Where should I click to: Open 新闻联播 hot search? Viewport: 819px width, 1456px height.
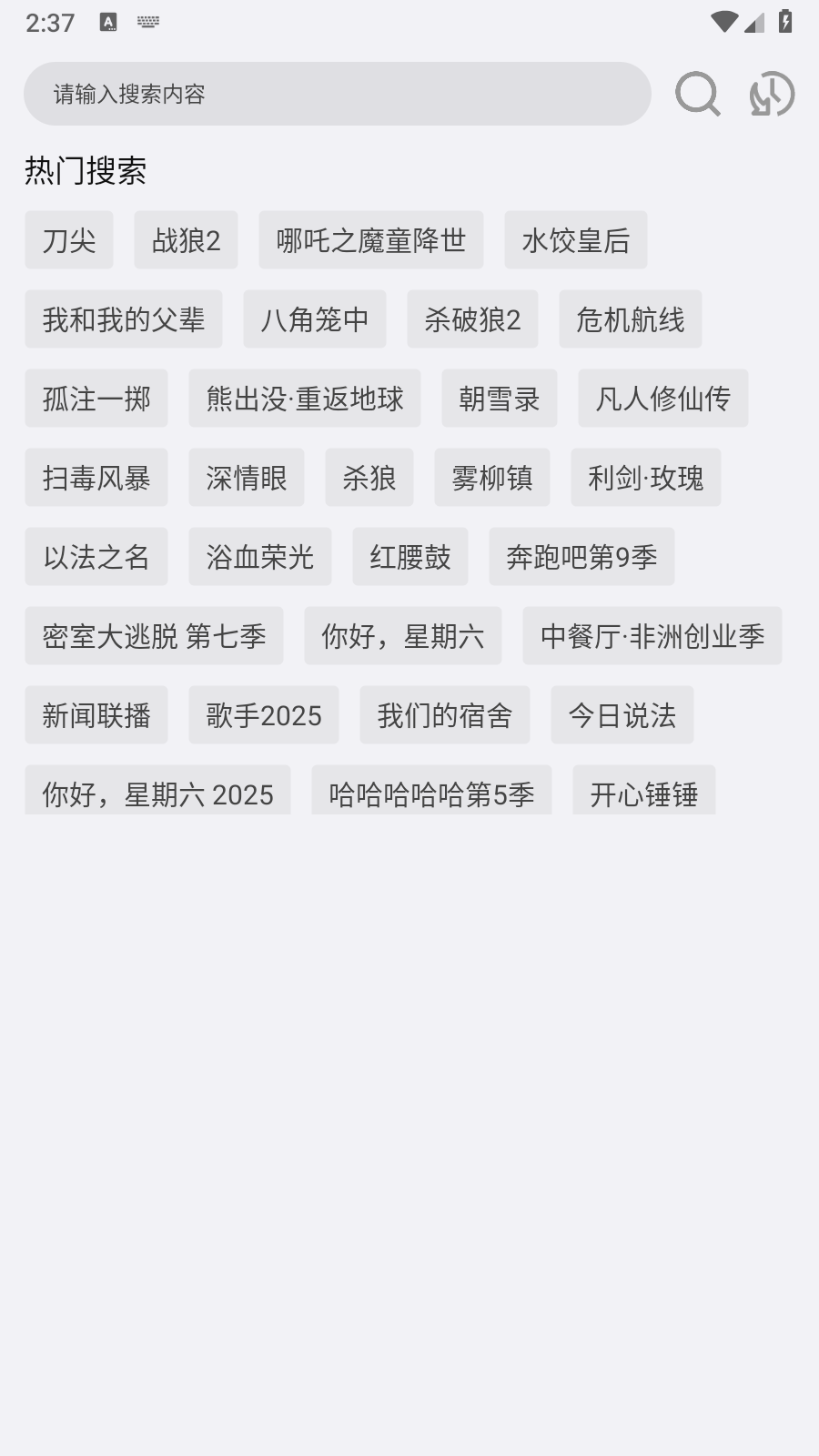96,715
